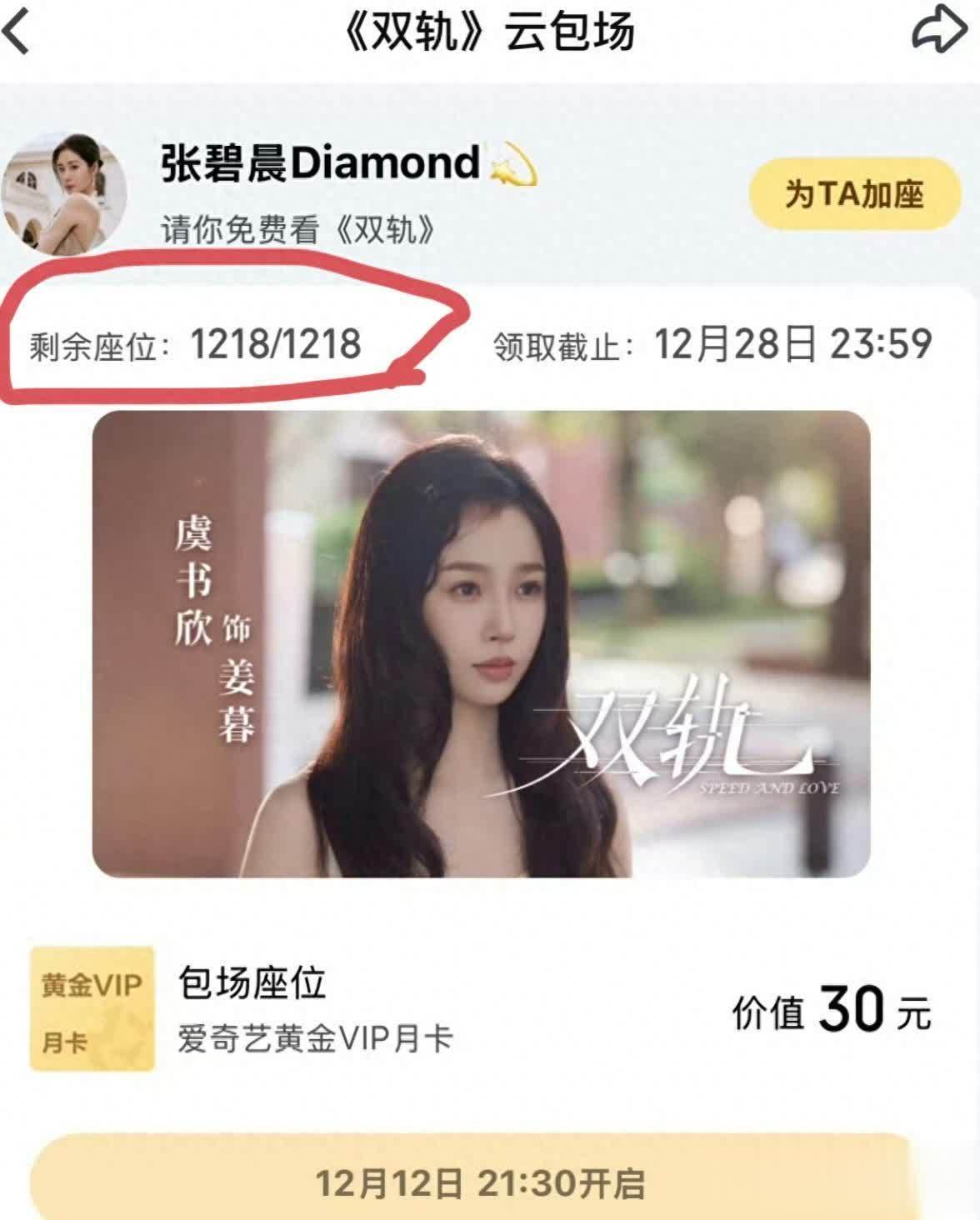980x1220 pixels.
Task: Go back from the 云包场 page
Action: point(18,33)
